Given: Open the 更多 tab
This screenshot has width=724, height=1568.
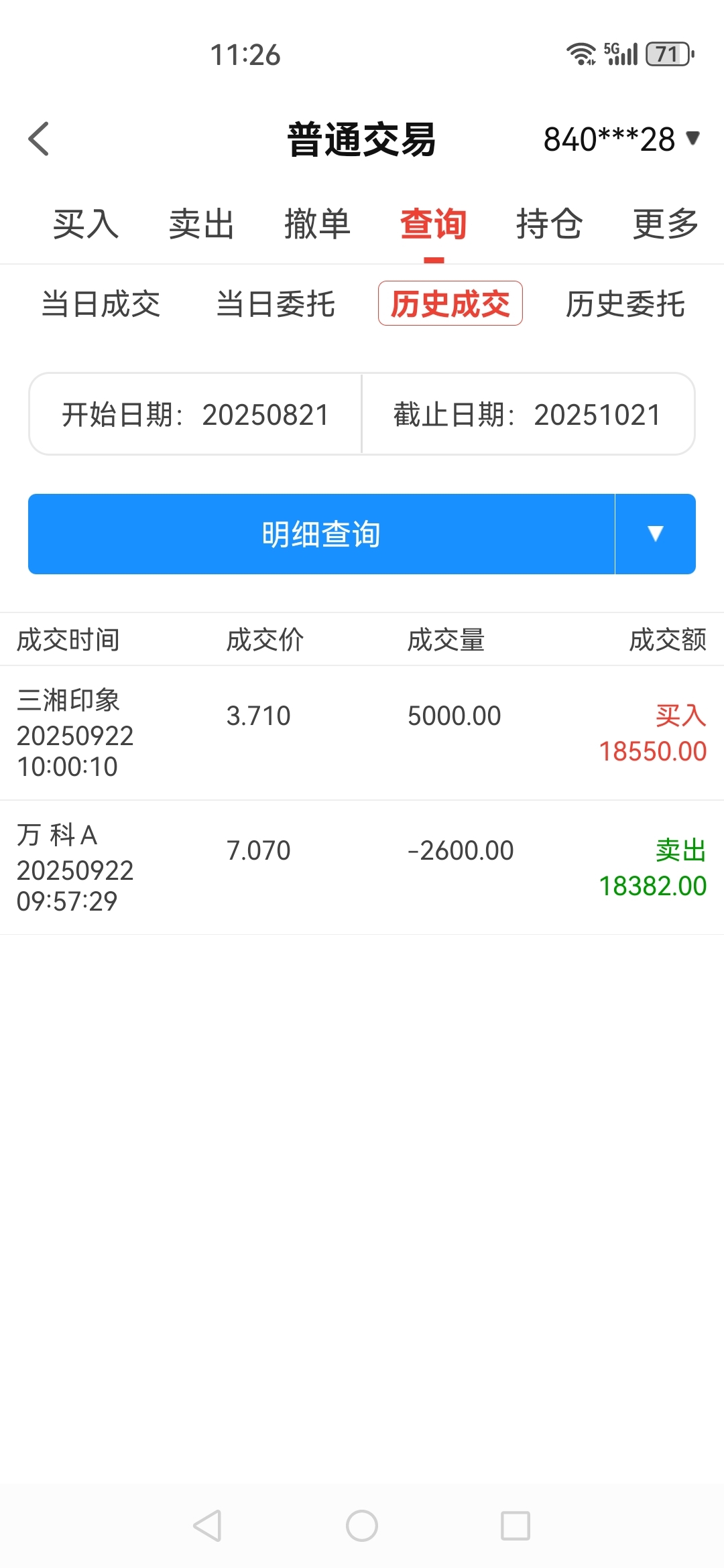Looking at the screenshot, I should coord(666,224).
